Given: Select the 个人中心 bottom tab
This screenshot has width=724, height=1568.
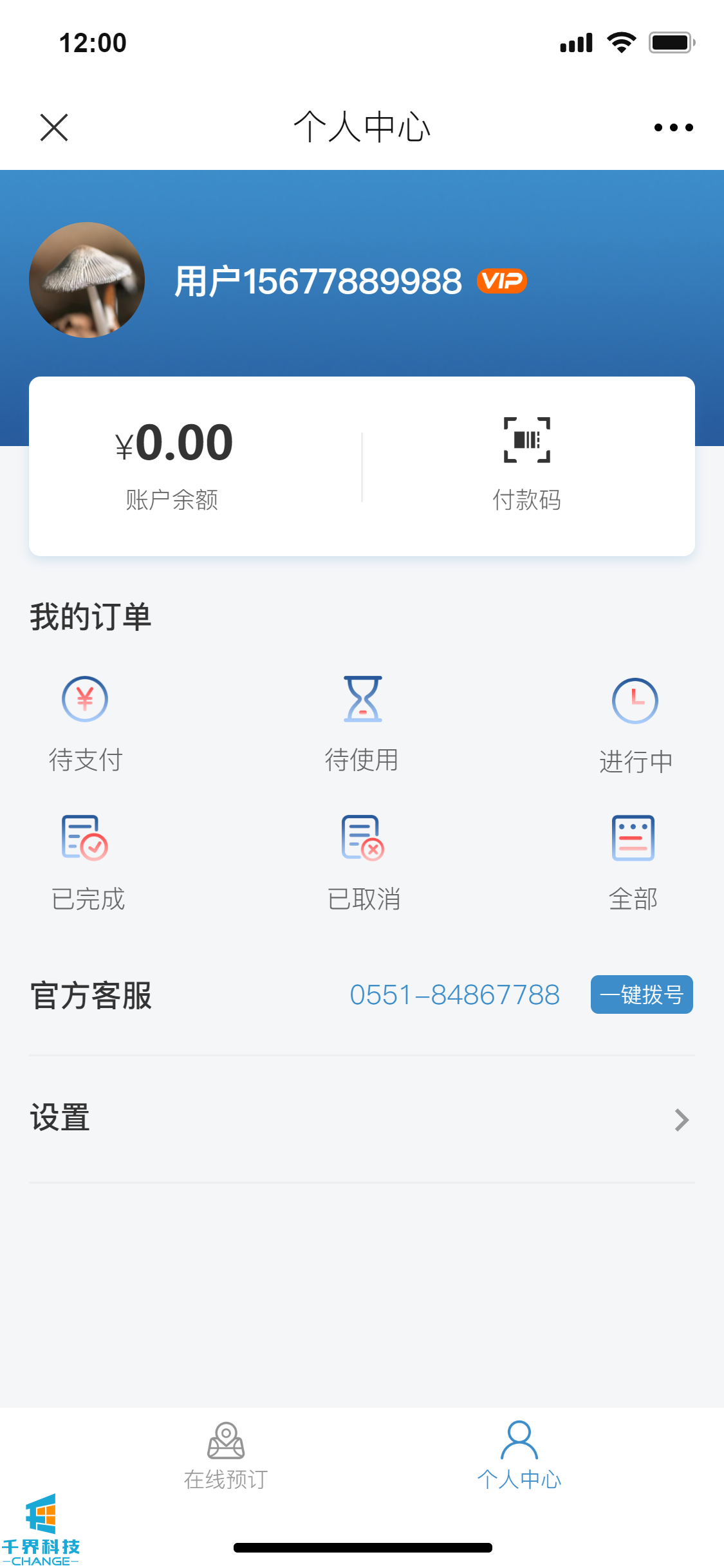Looking at the screenshot, I should click(519, 1457).
